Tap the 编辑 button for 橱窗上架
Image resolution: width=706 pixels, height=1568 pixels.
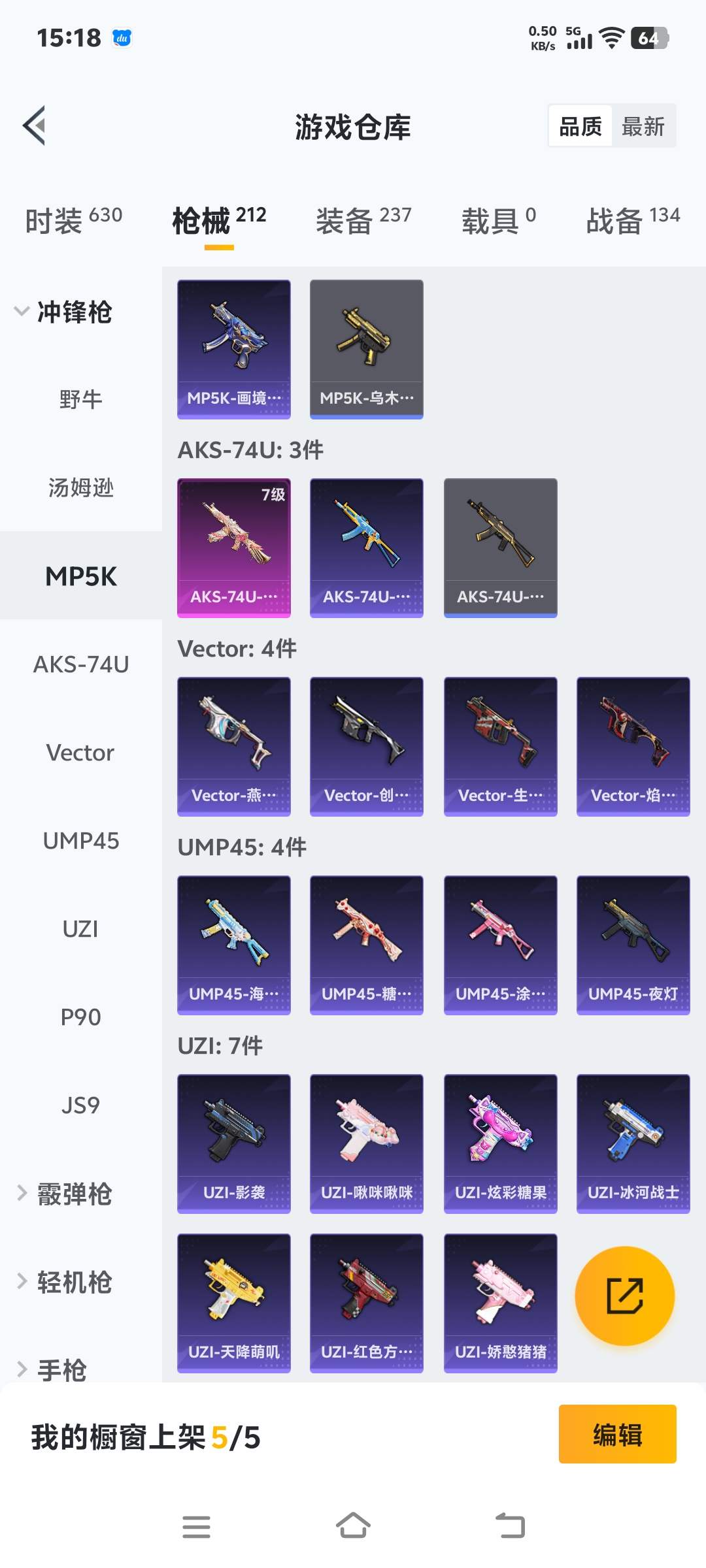click(617, 1434)
